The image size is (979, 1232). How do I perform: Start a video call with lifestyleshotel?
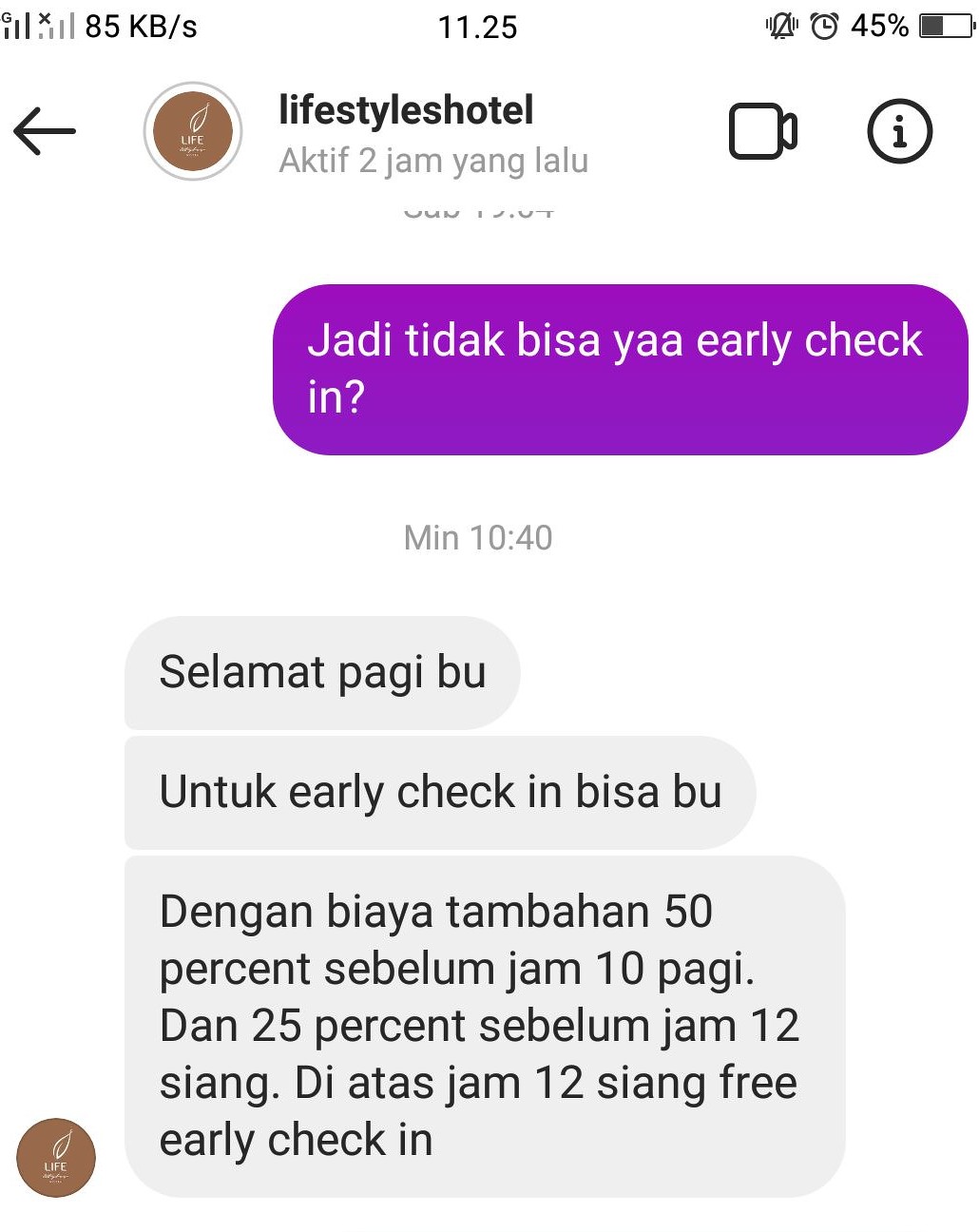point(762,131)
